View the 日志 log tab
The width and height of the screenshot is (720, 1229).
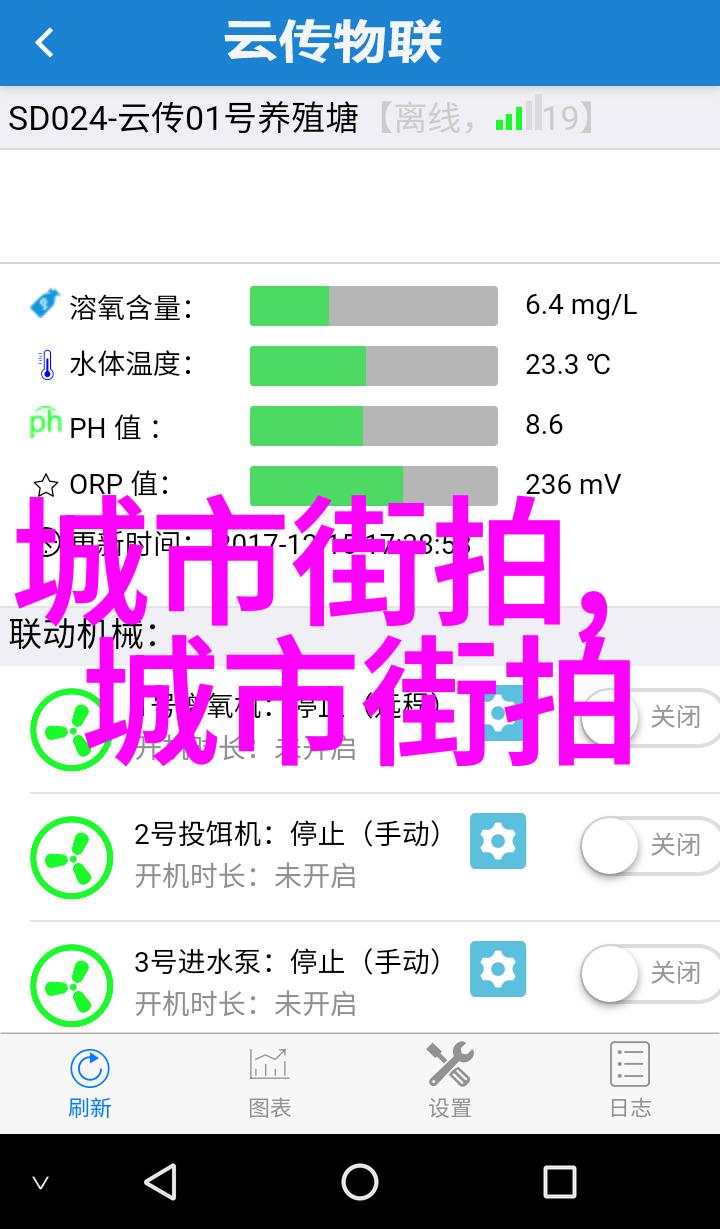pyautogui.click(x=630, y=1083)
